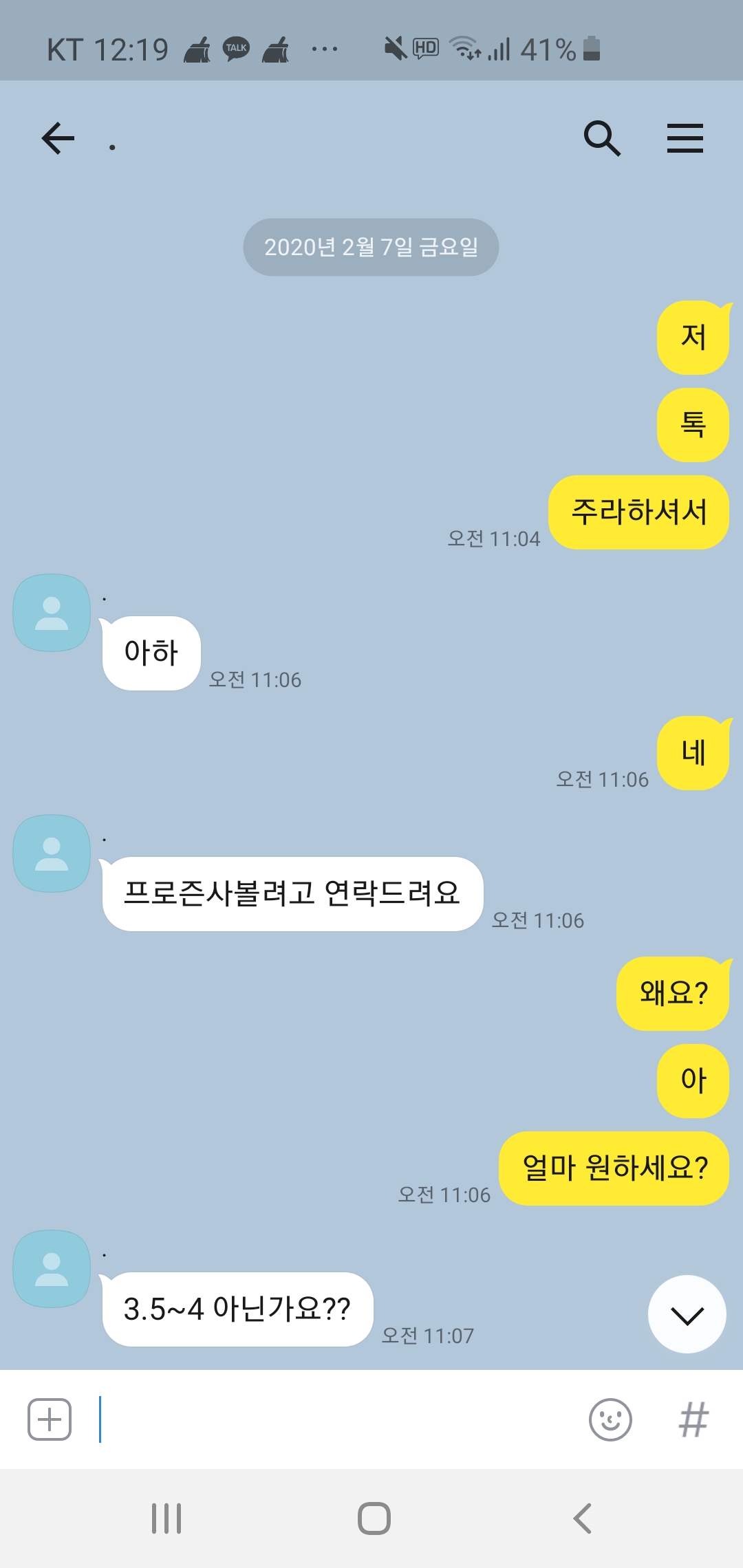The height and width of the screenshot is (1568, 743).
Task: Open the plus attachment menu
Action: coord(50,1419)
